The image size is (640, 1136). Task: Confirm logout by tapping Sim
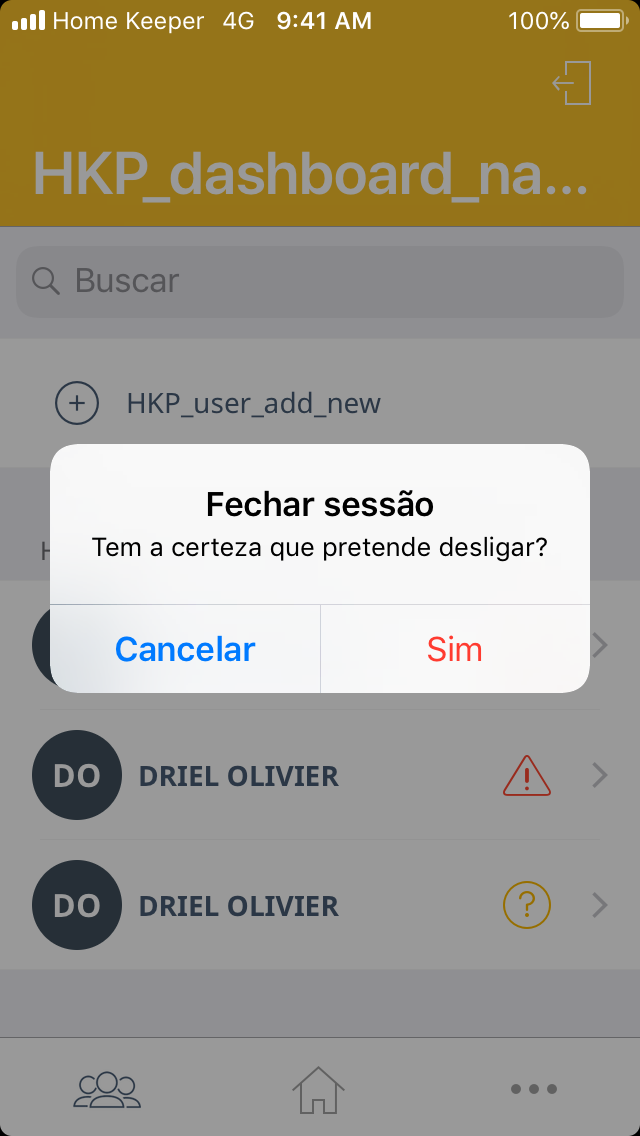click(454, 649)
